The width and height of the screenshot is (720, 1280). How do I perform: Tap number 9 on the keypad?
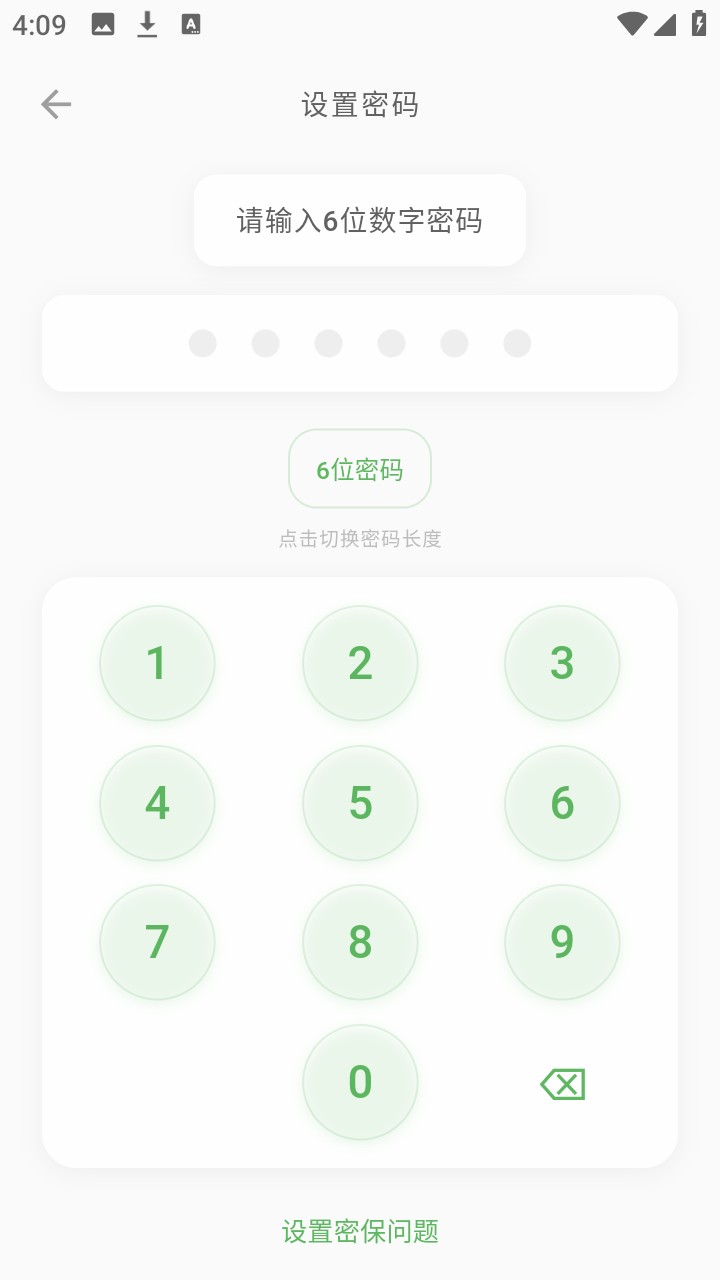pos(562,942)
